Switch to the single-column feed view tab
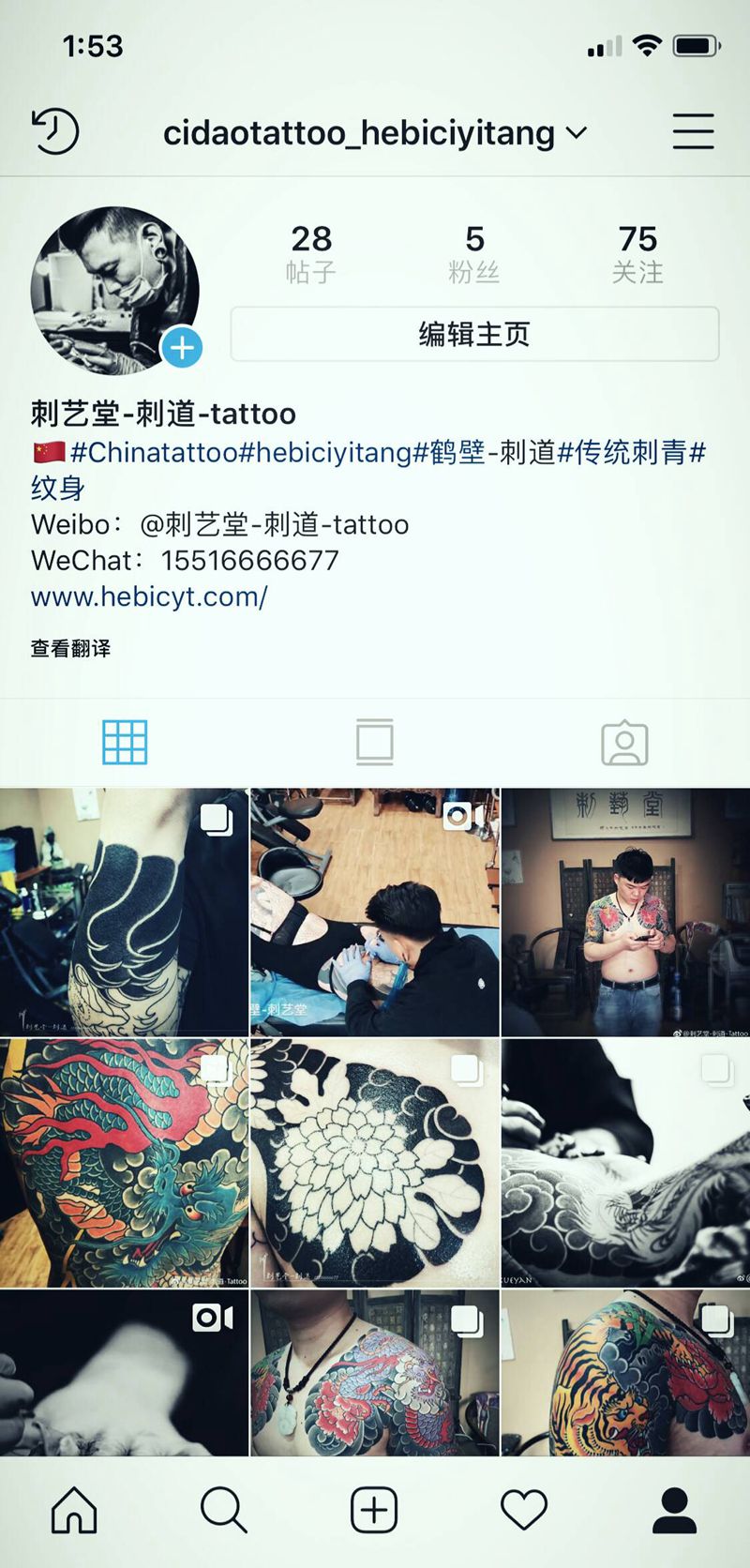750x1568 pixels. [x=375, y=743]
